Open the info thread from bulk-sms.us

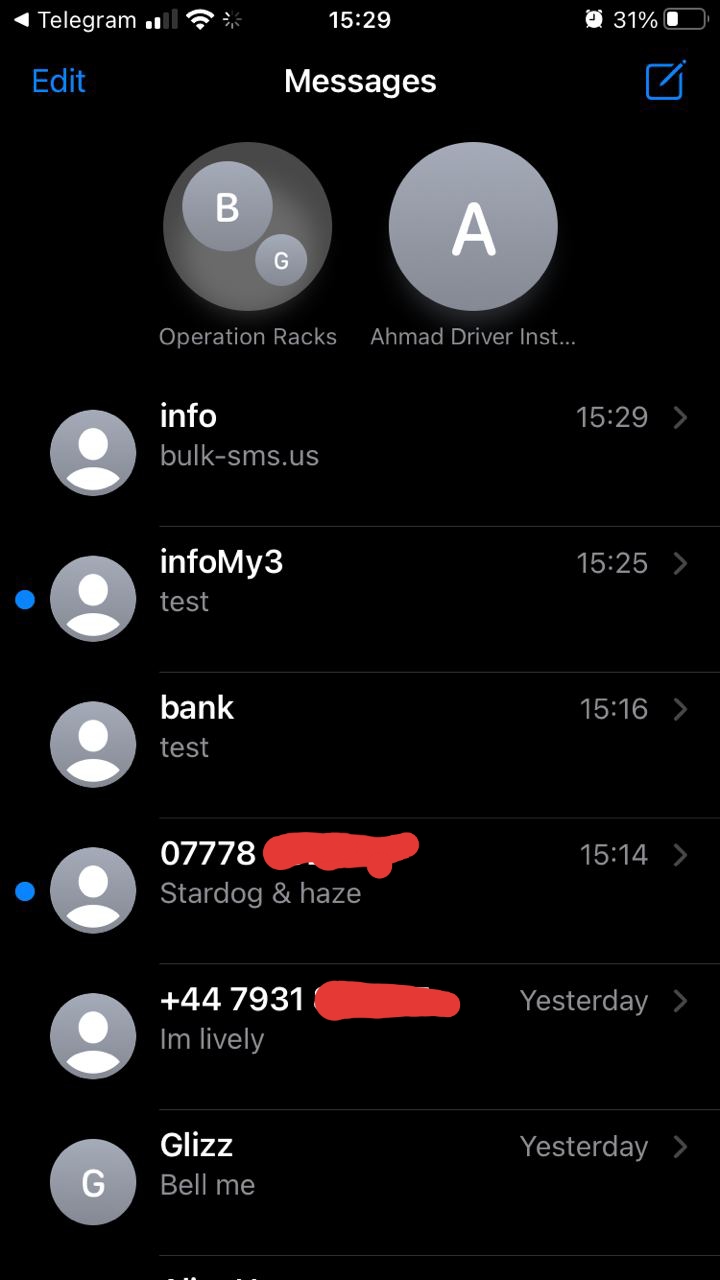360,453
